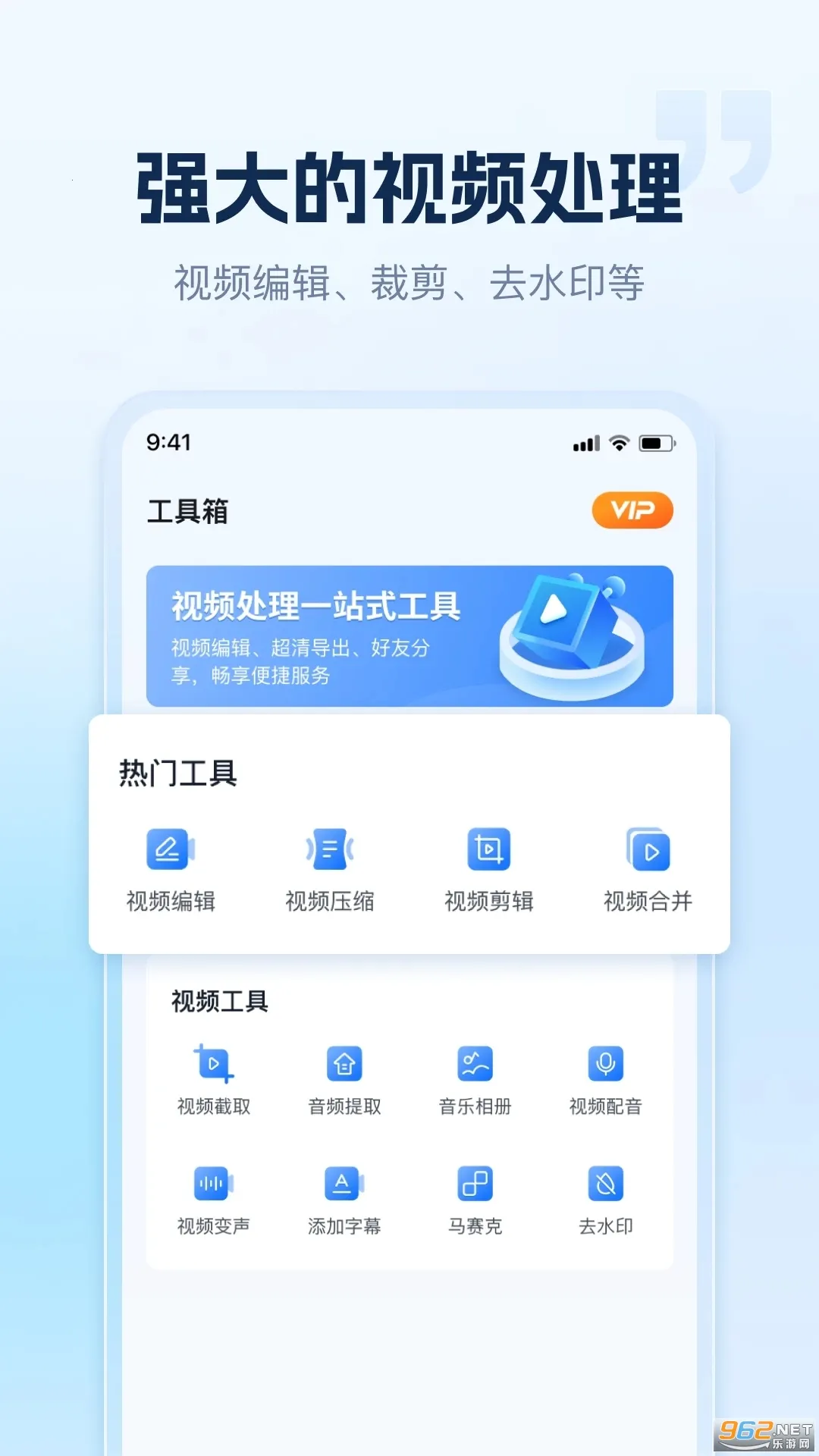Open the 视频剪辑 clipping tool
Image resolution: width=819 pixels, height=1456 pixels.
(490, 870)
